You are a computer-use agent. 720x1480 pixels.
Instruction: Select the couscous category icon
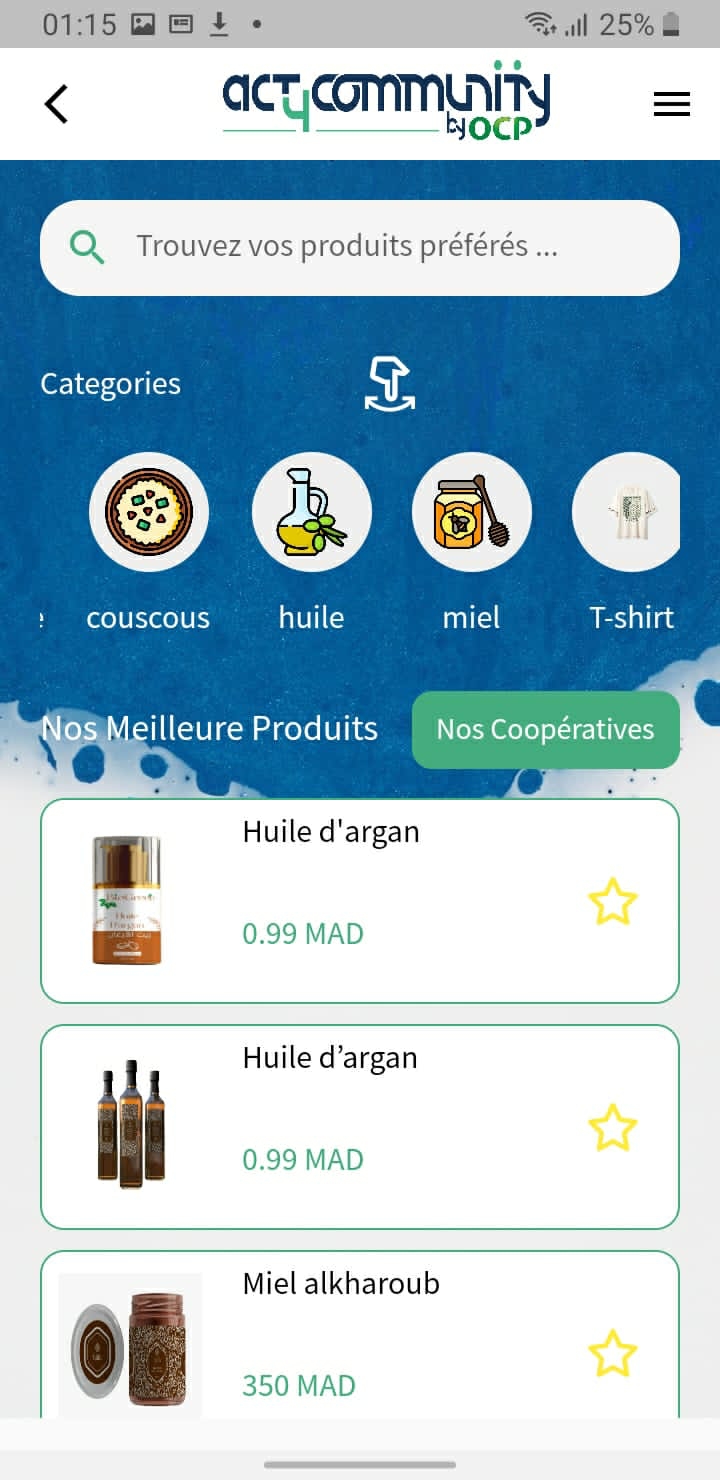click(x=149, y=512)
